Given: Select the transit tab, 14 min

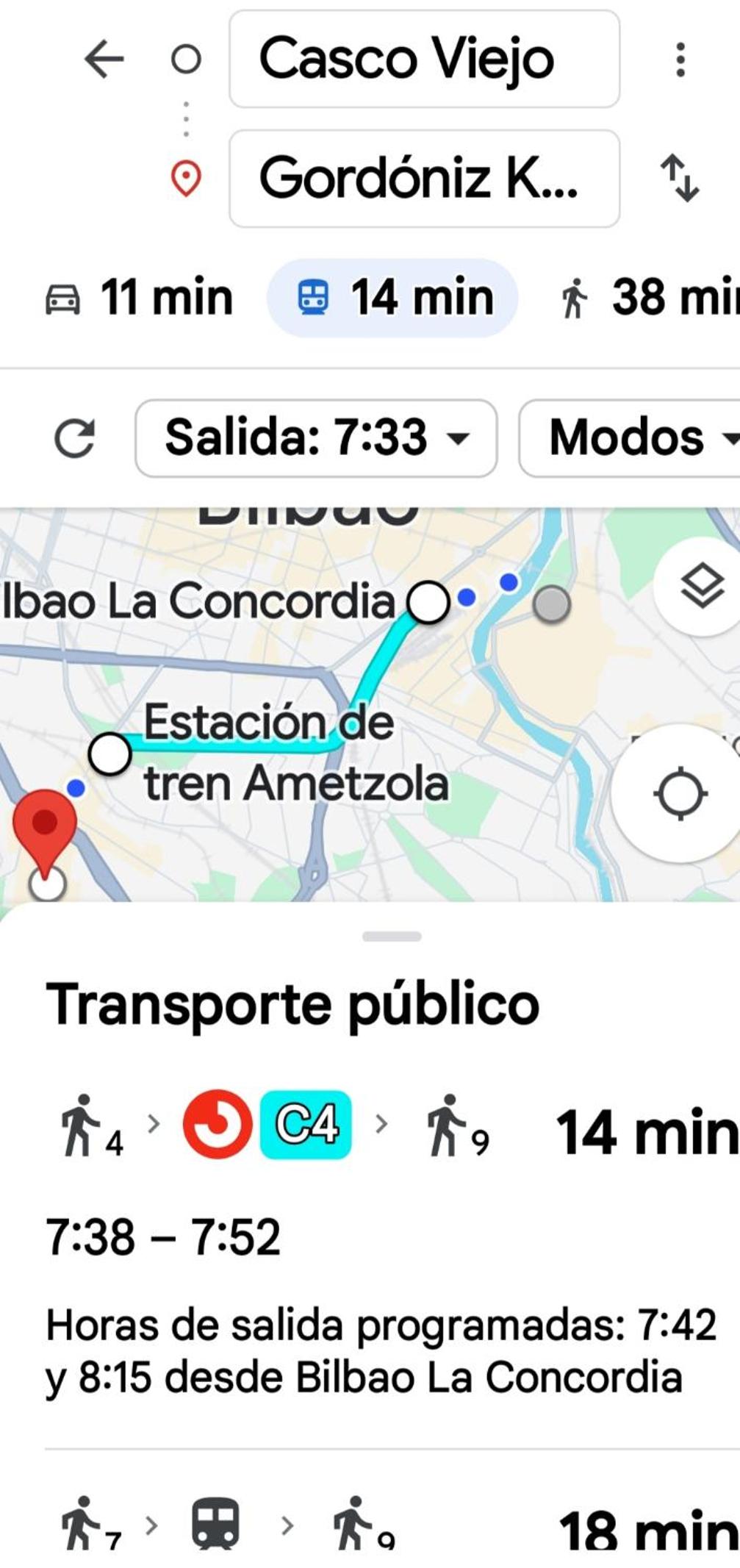Looking at the screenshot, I should click(x=392, y=298).
